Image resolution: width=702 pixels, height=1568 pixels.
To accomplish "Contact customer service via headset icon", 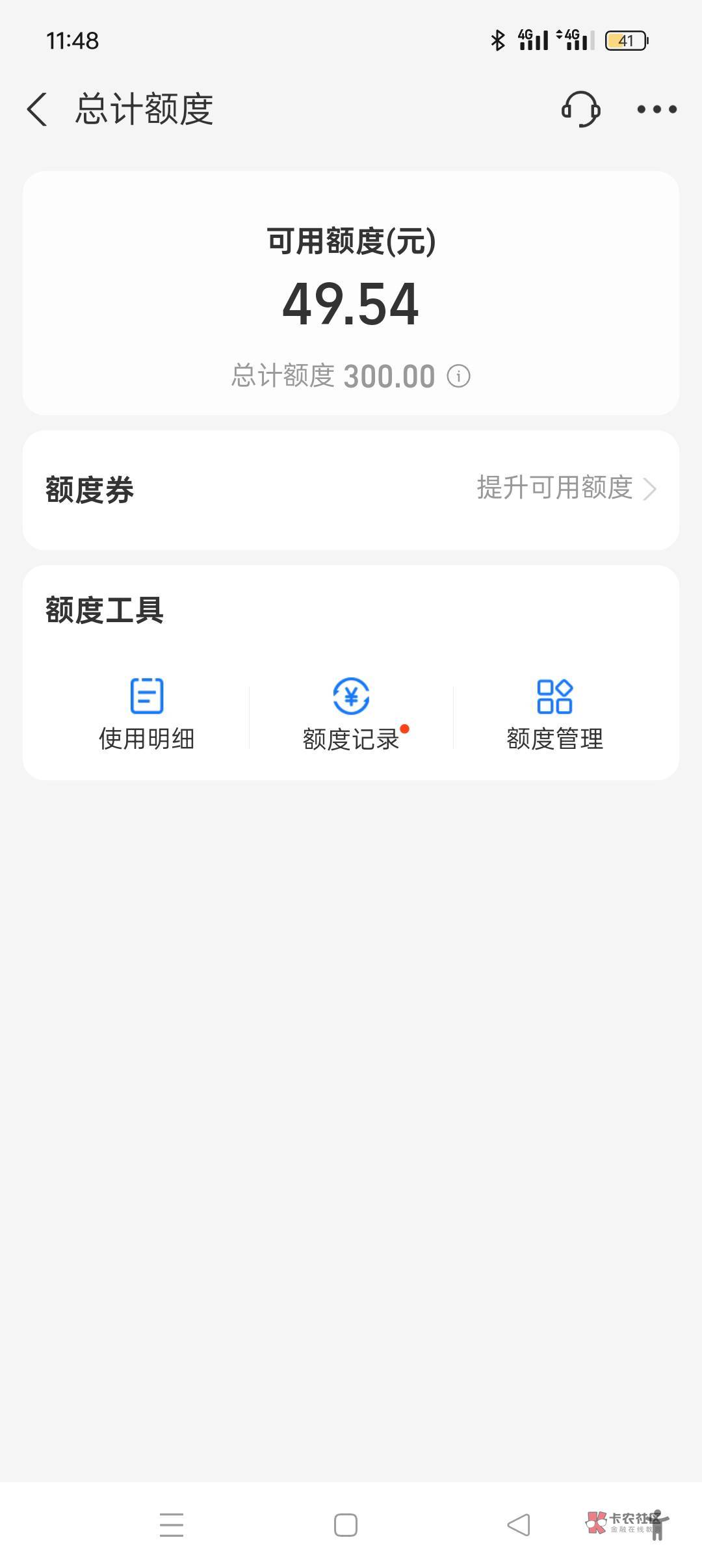I will pyautogui.click(x=580, y=109).
